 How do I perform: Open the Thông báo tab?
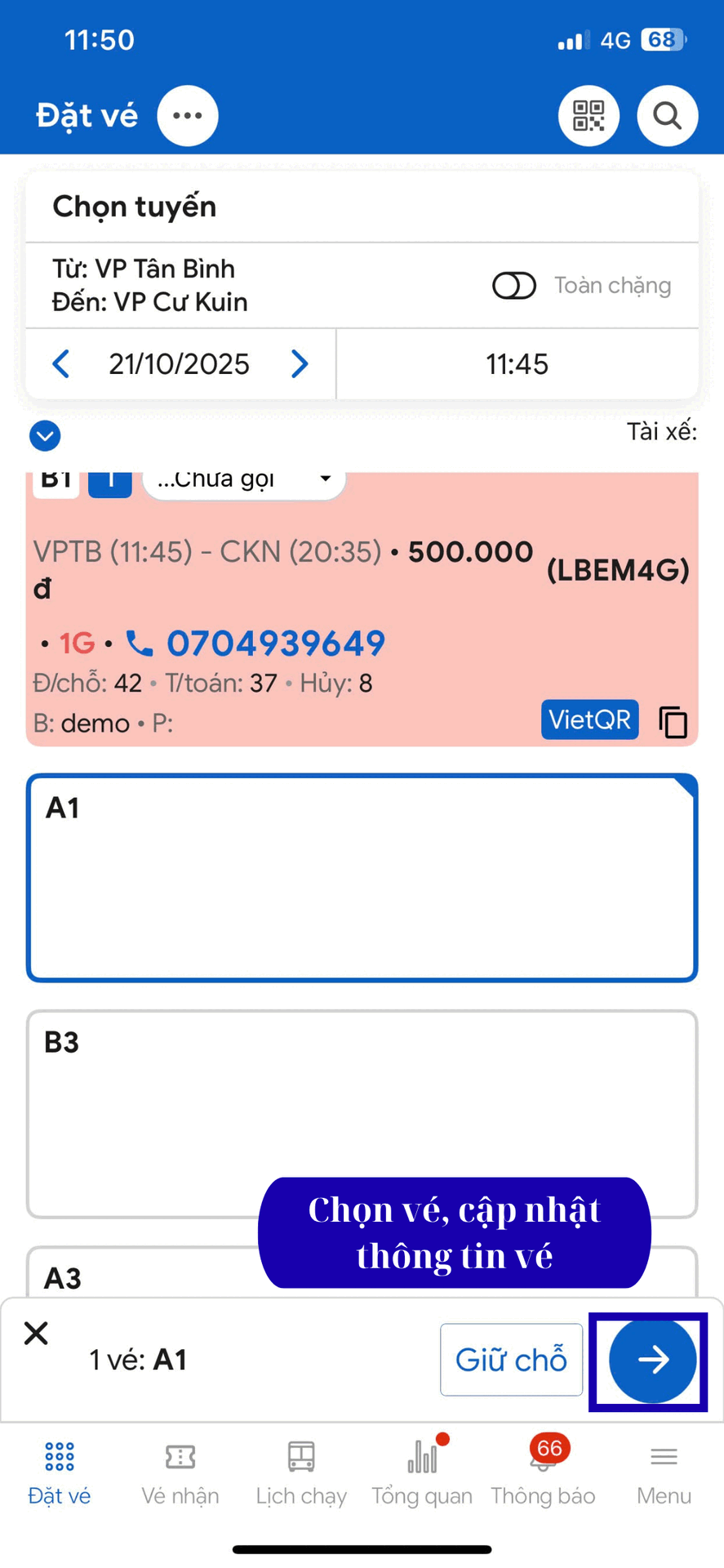[543, 1475]
